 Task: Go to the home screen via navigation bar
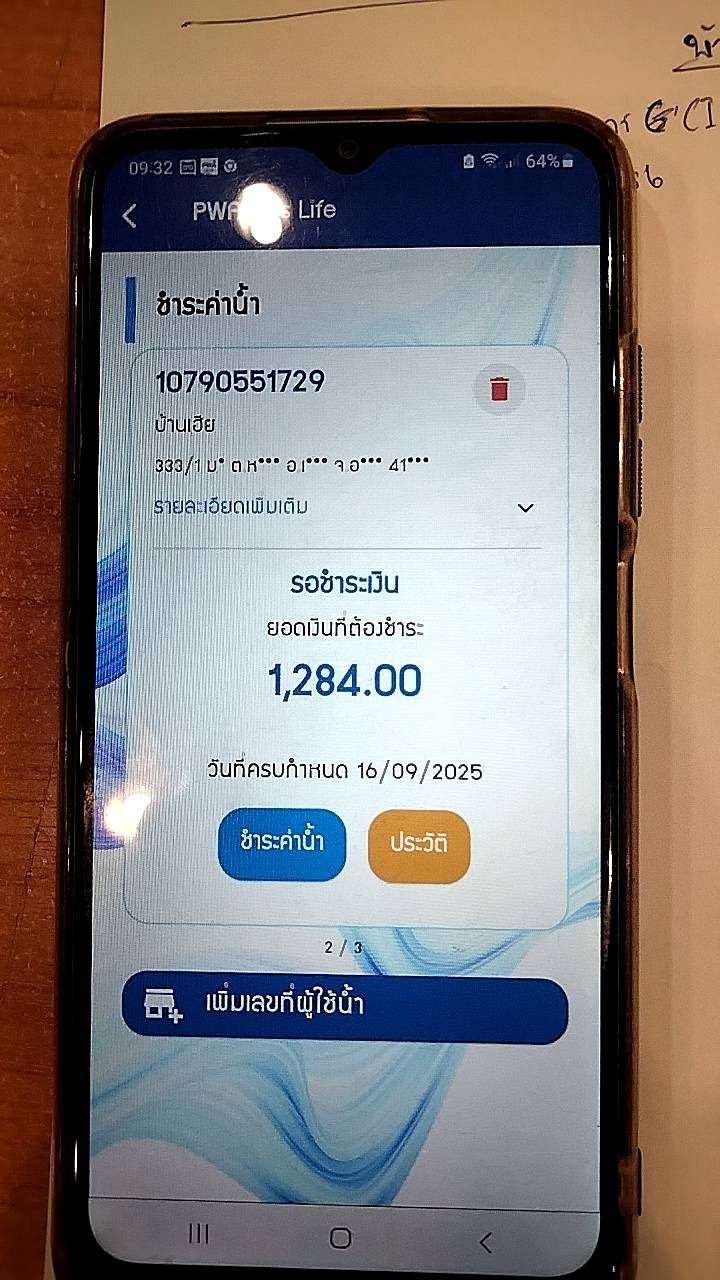pyautogui.click(x=341, y=1238)
